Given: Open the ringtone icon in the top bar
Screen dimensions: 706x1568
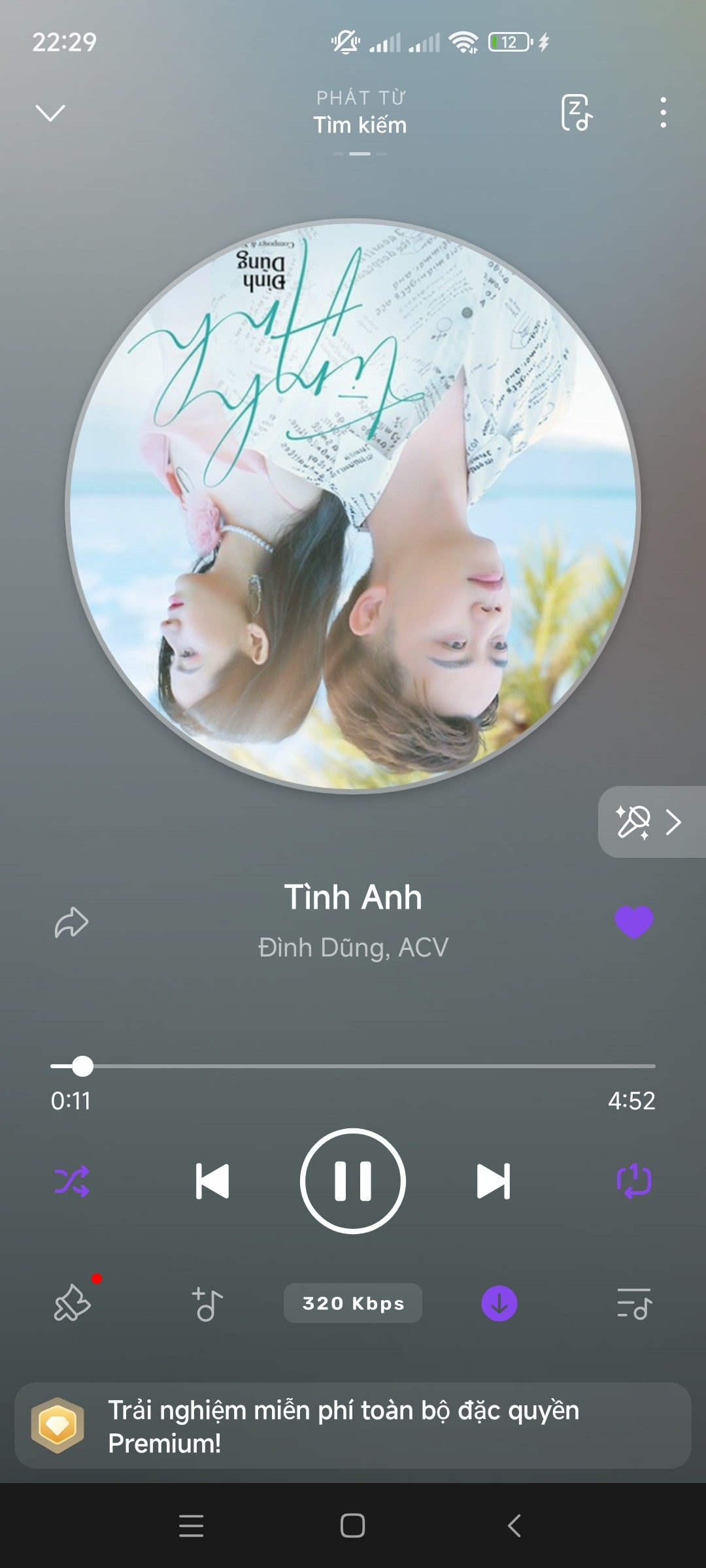Looking at the screenshot, I should (577, 113).
